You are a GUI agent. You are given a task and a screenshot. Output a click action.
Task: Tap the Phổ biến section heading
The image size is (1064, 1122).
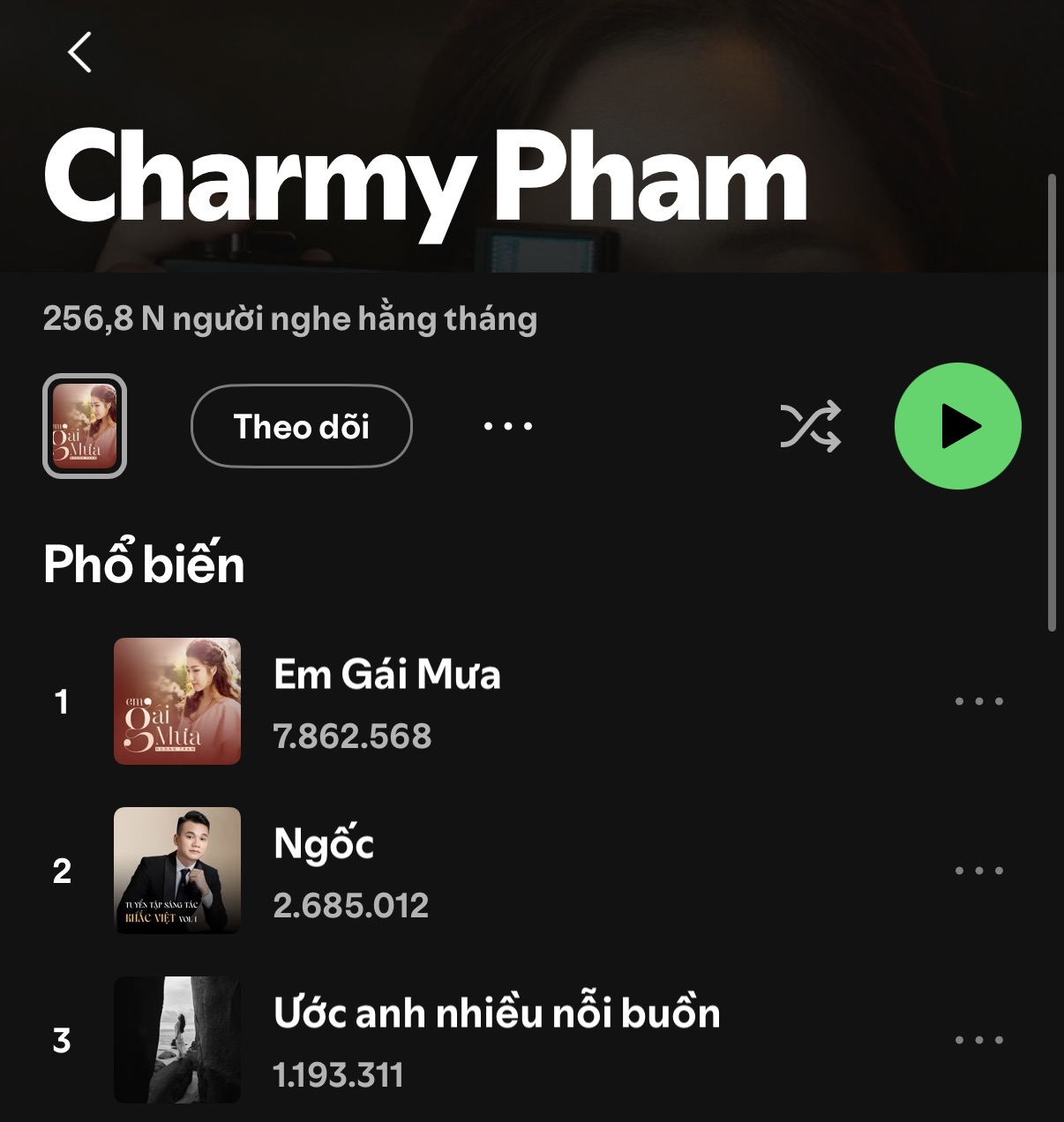(144, 565)
